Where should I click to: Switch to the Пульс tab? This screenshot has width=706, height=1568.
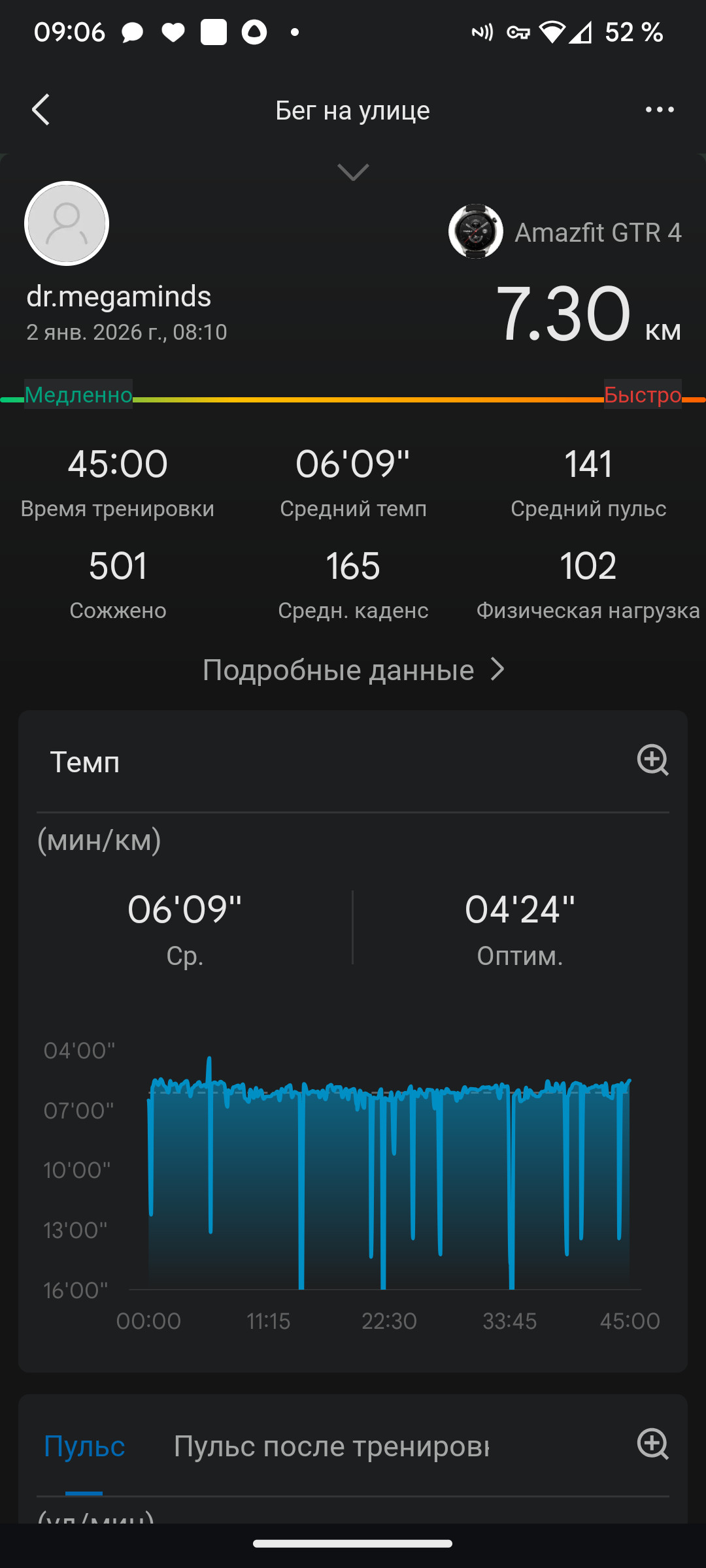click(x=84, y=1446)
